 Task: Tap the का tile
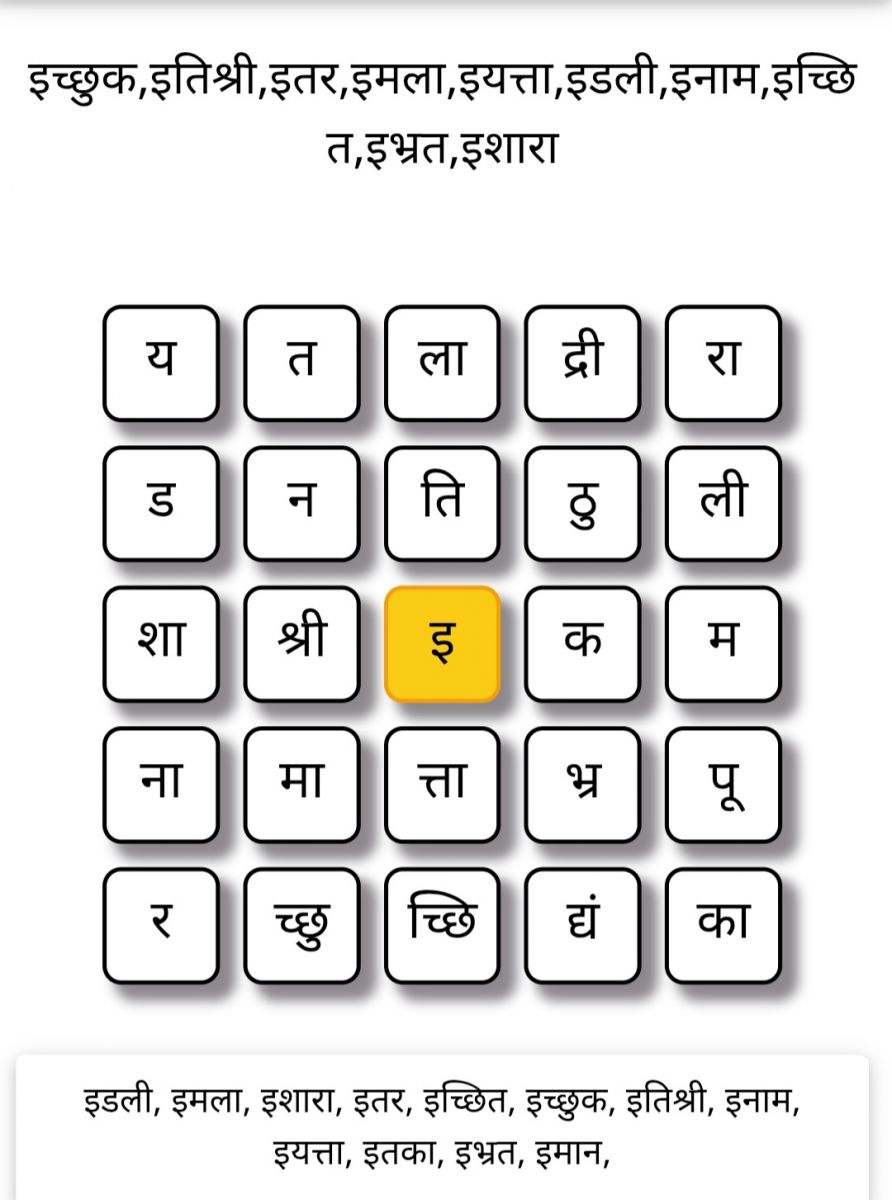point(723,925)
